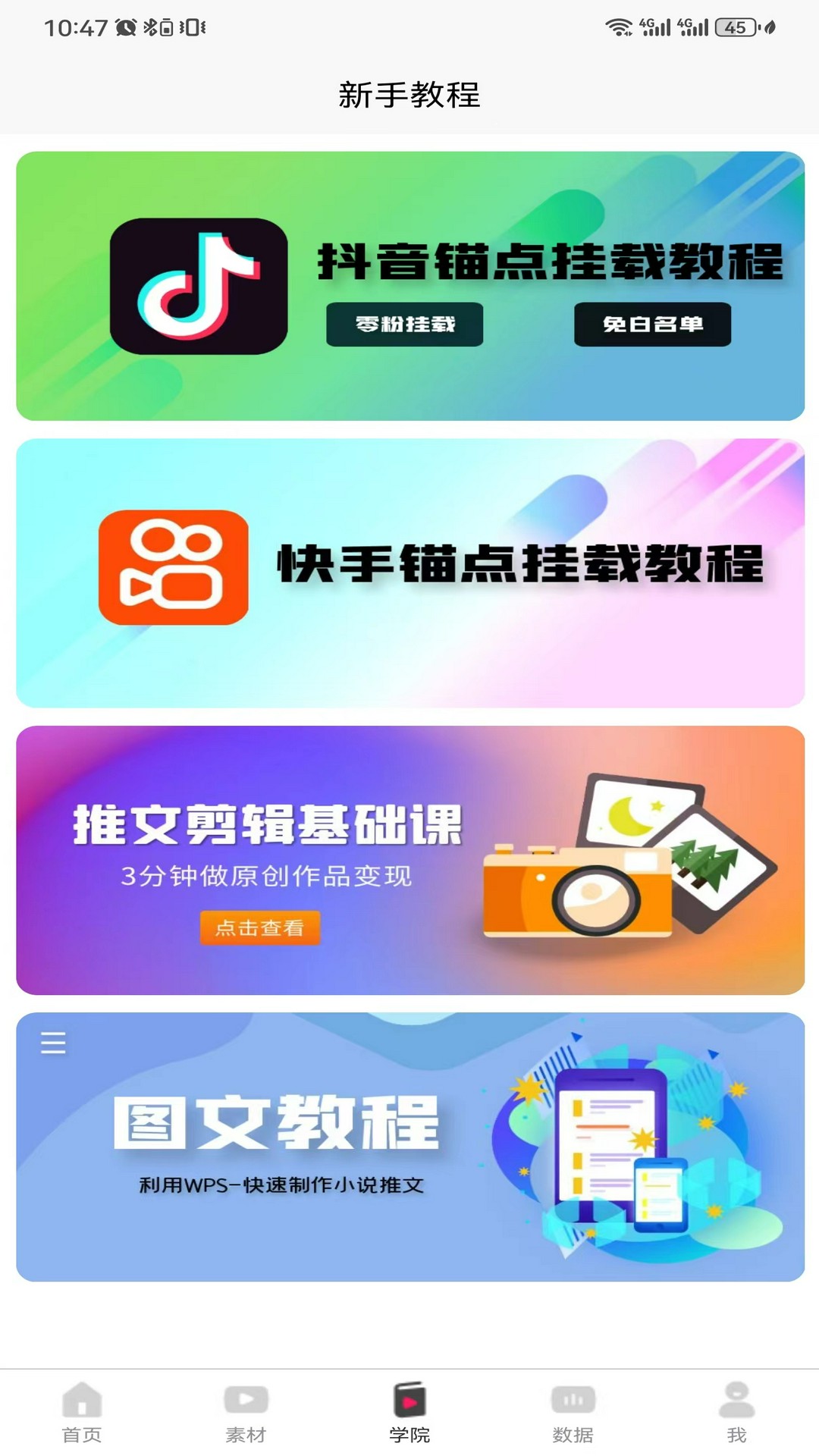Go to the 数据 tab
Viewport: 819px width, 1456px height.
tap(573, 1412)
